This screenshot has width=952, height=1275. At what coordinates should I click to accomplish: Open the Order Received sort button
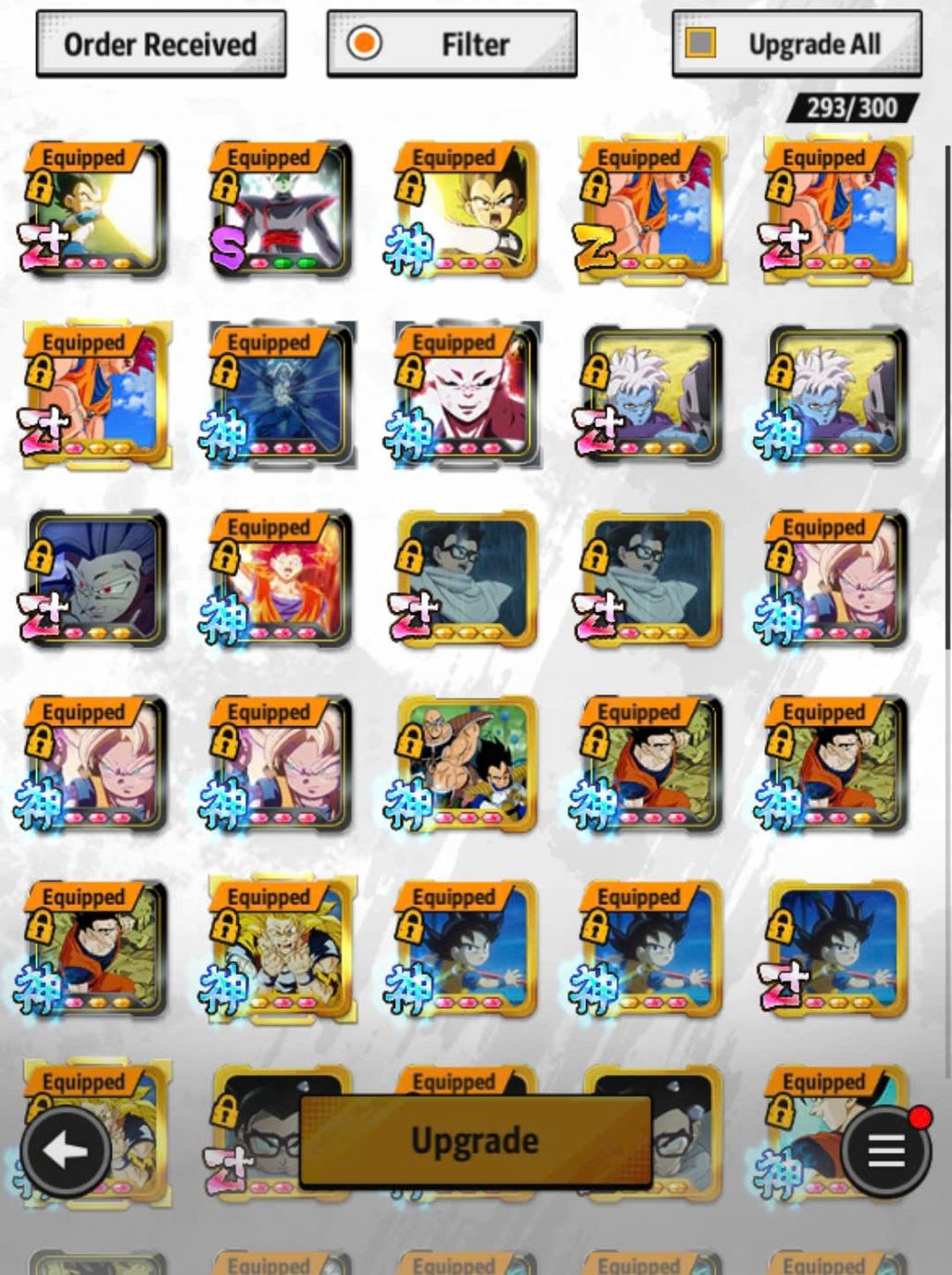point(160,44)
